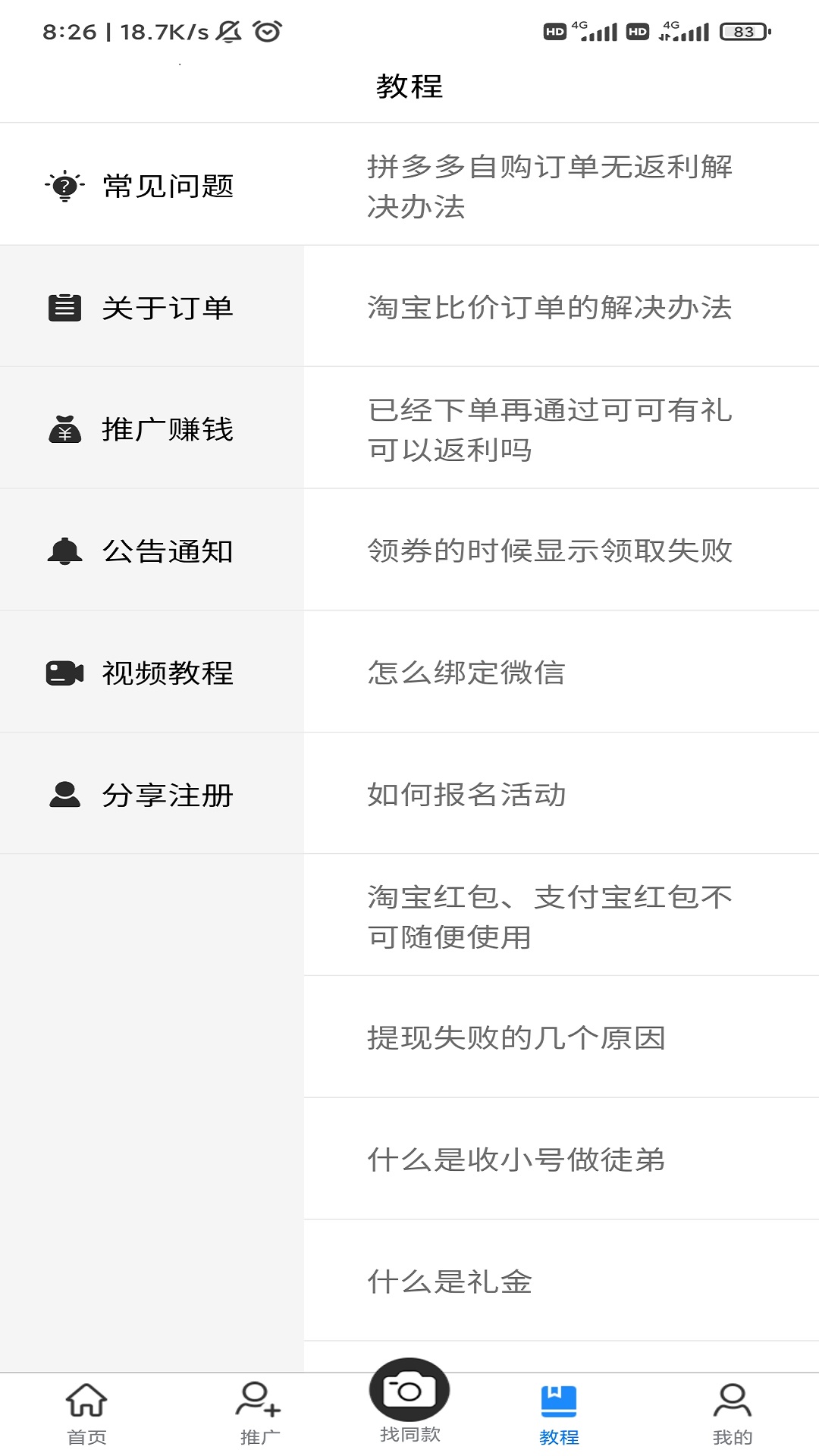Image resolution: width=819 pixels, height=1456 pixels.
Task: Open 淘宝红包、支付宝红包不可随便使用 article
Action: [x=550, y=916]
